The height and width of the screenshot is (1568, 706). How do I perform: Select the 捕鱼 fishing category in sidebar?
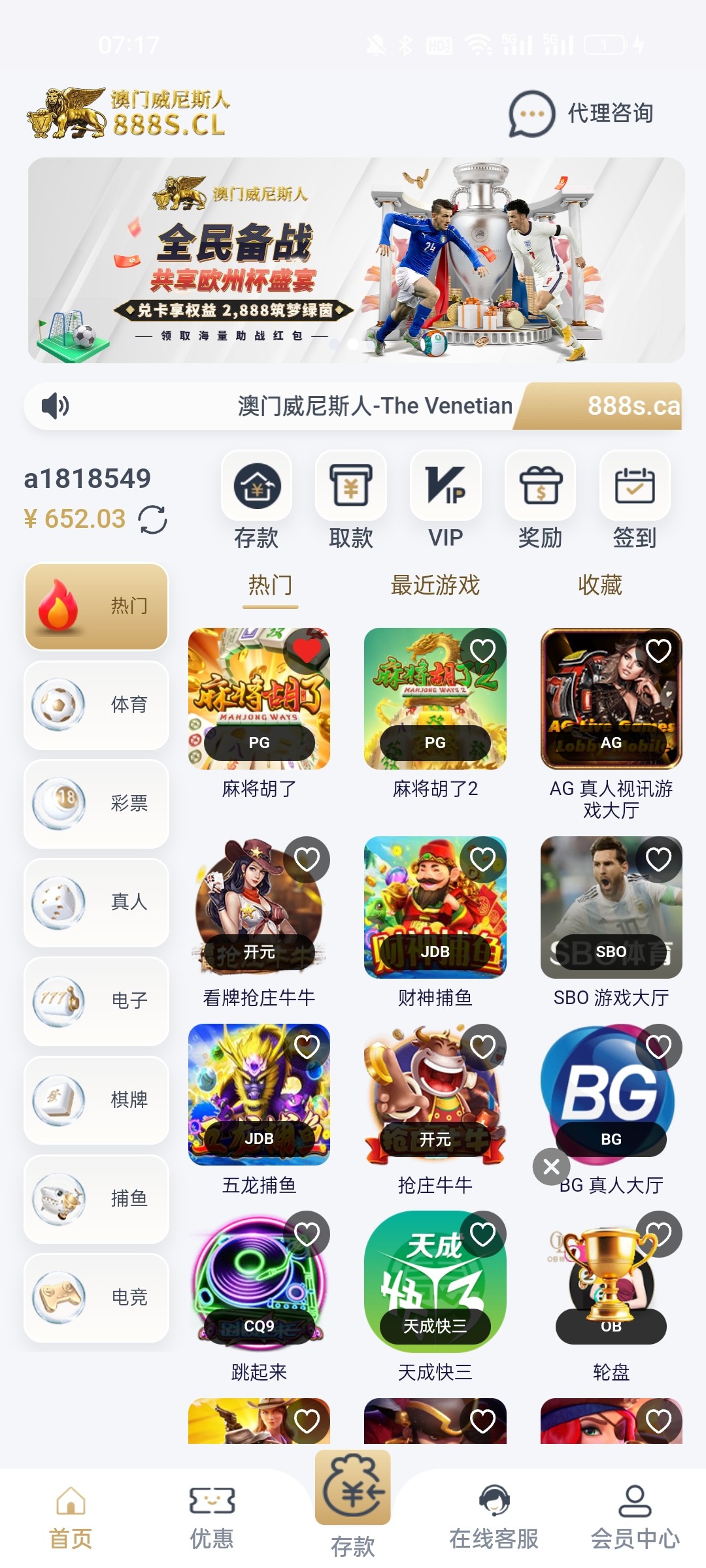click(x=95, y=1199)
